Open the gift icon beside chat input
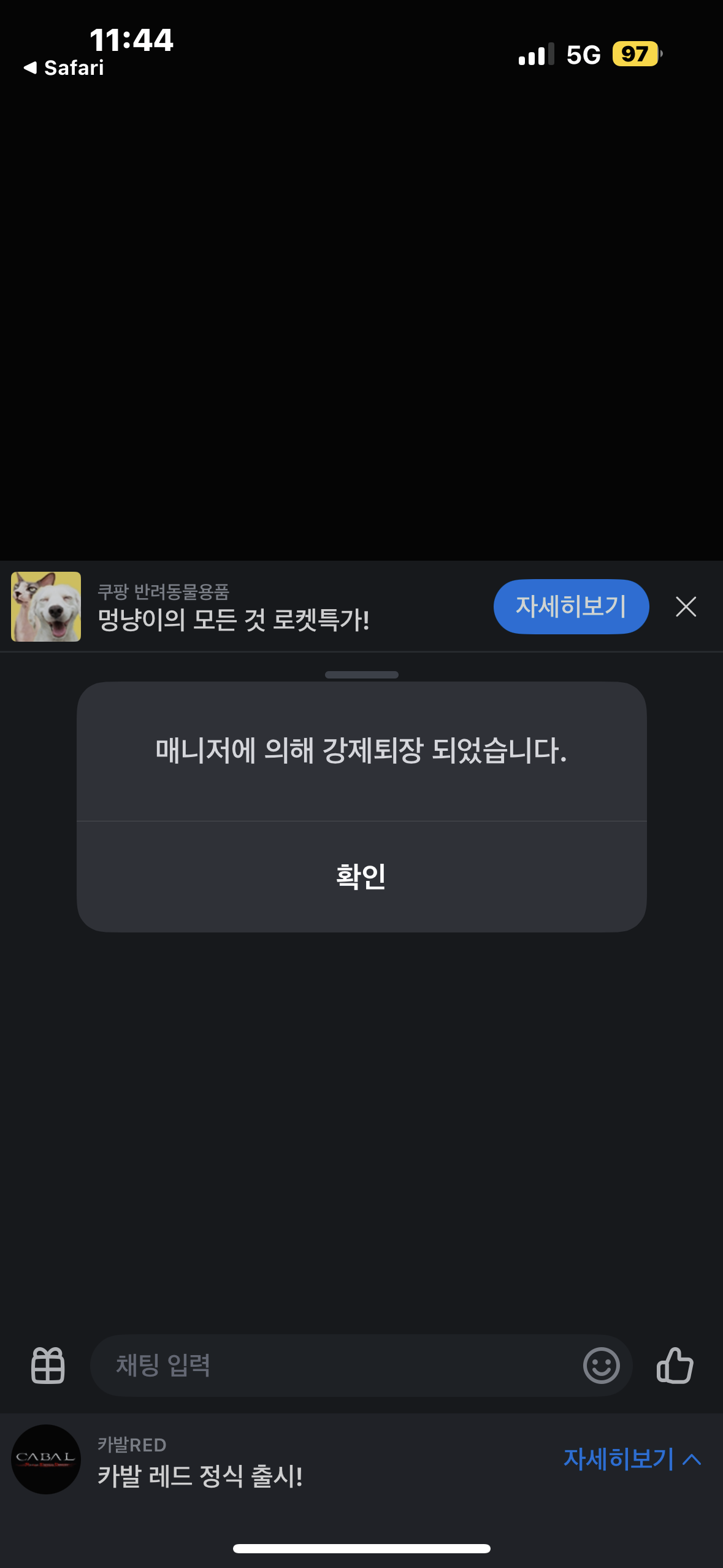Image resolution: width=723 pixels, height=1568 pixels. coord(48,1366)
